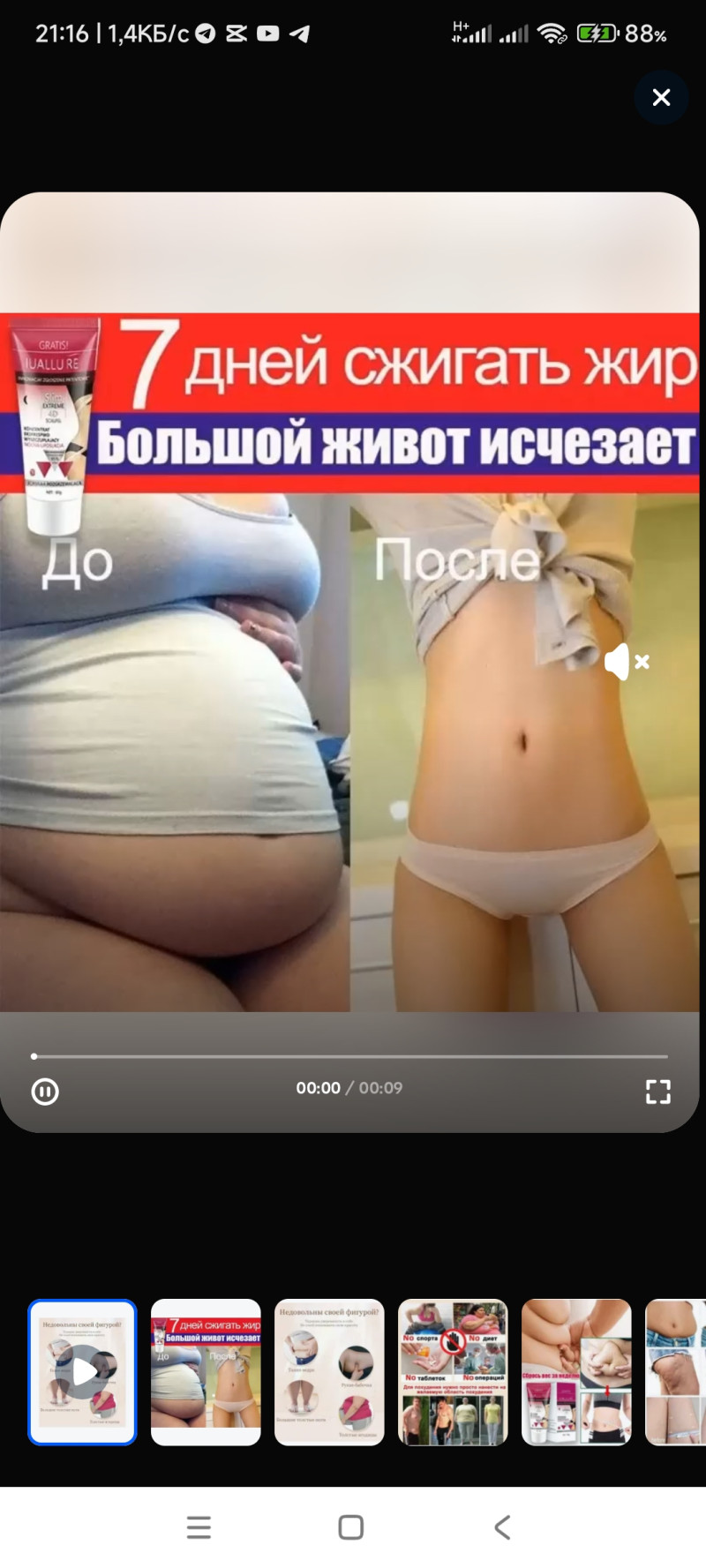
Task: Pause the video playback
Action: [45, 1092]
